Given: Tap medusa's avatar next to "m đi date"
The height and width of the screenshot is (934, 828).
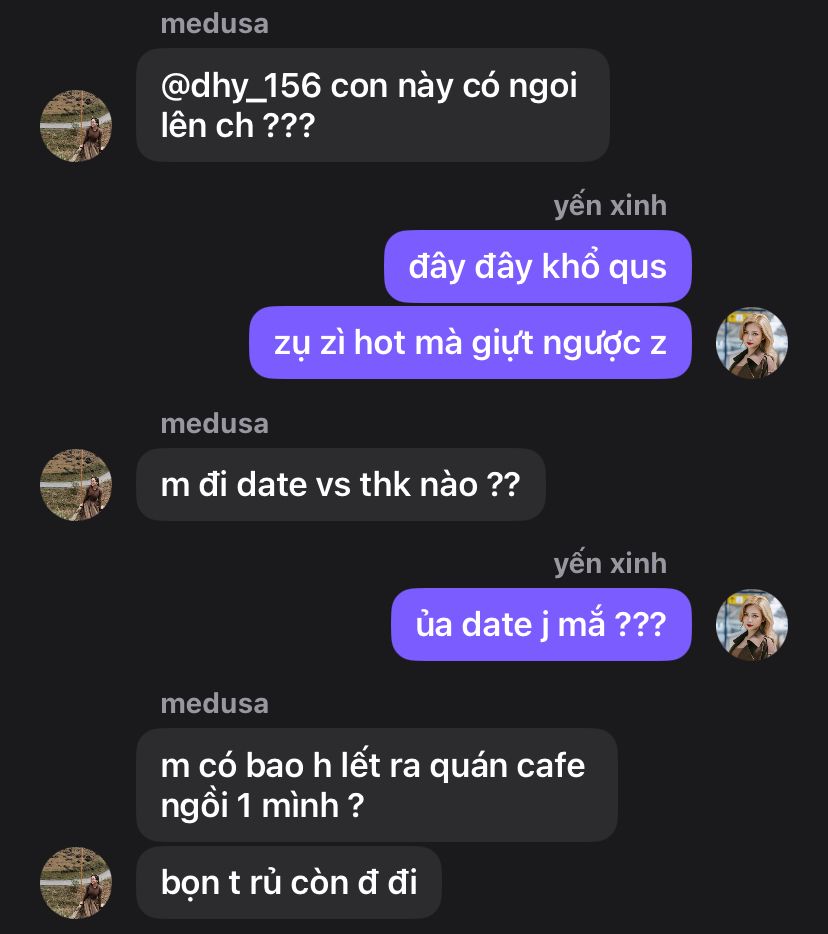Looking at the screenshot, I should tap(76, 485).
